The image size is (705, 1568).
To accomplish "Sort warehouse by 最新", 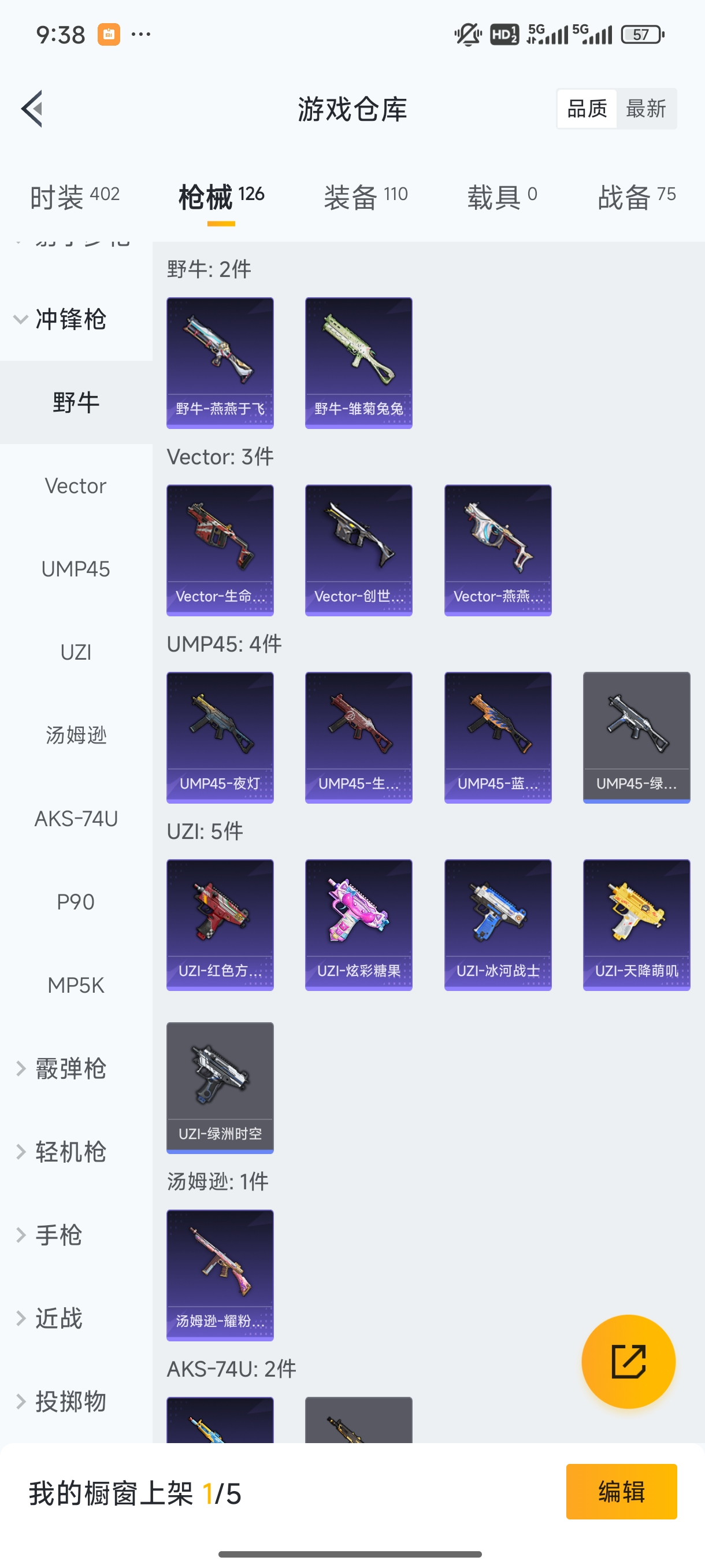I will click(645, 109).
